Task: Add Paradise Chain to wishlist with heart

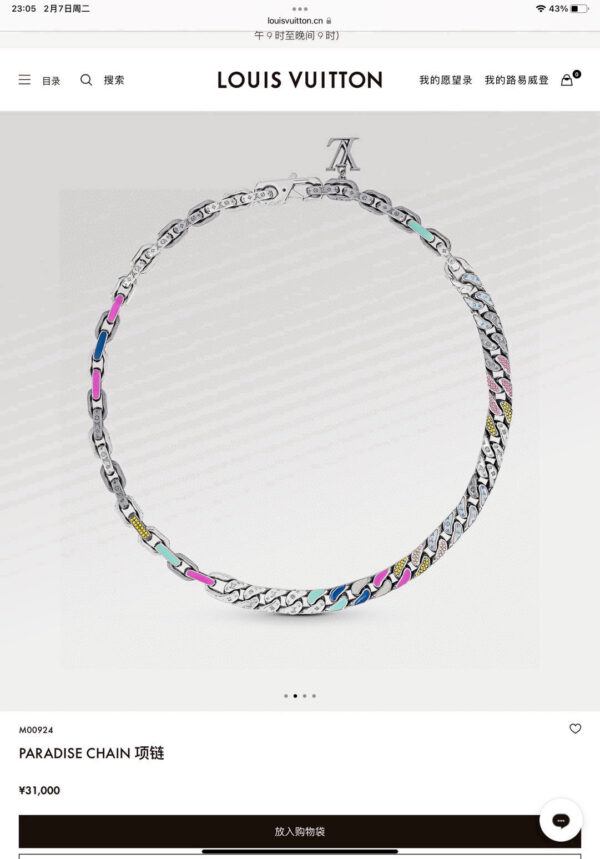Action: click(575, 729)
